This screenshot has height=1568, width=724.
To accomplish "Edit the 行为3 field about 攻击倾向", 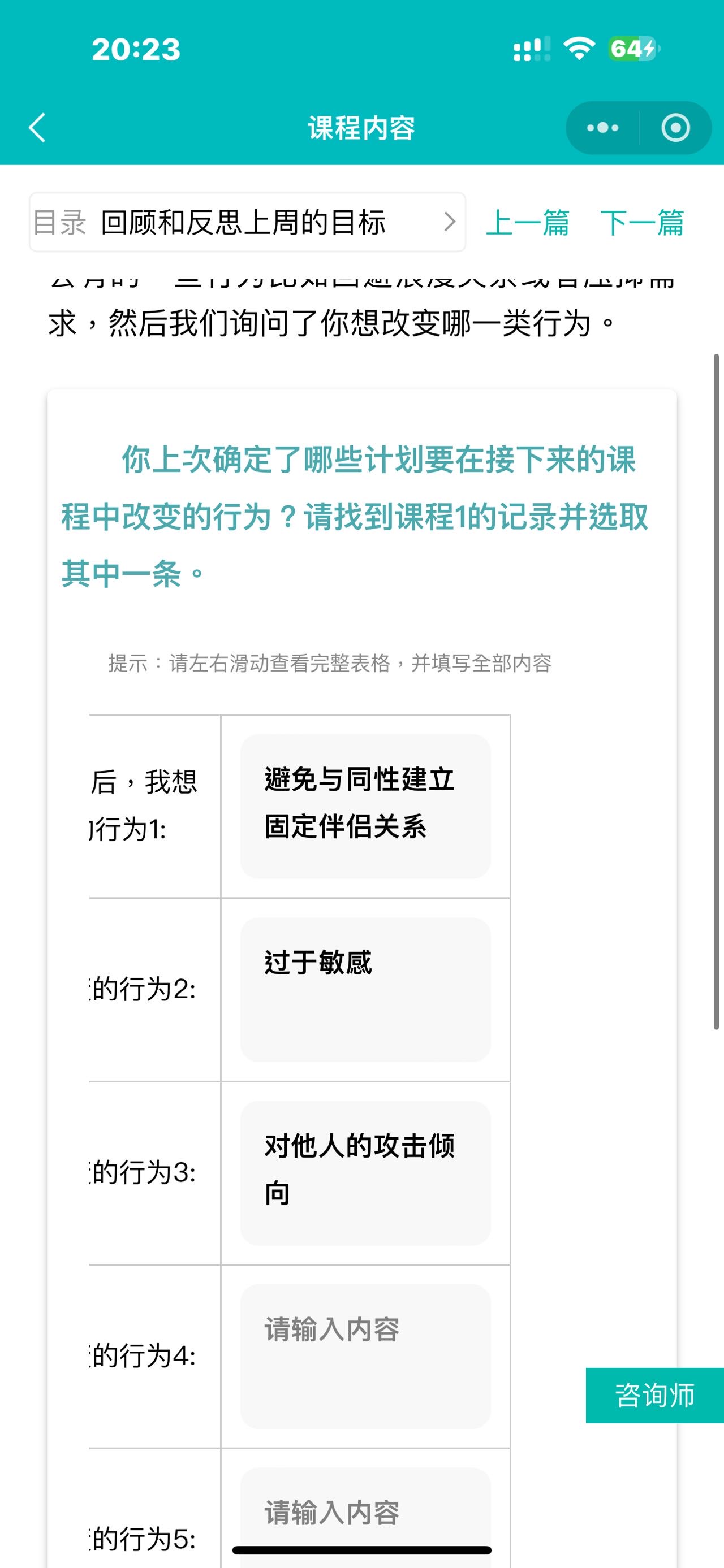I will click(365, 1172).
